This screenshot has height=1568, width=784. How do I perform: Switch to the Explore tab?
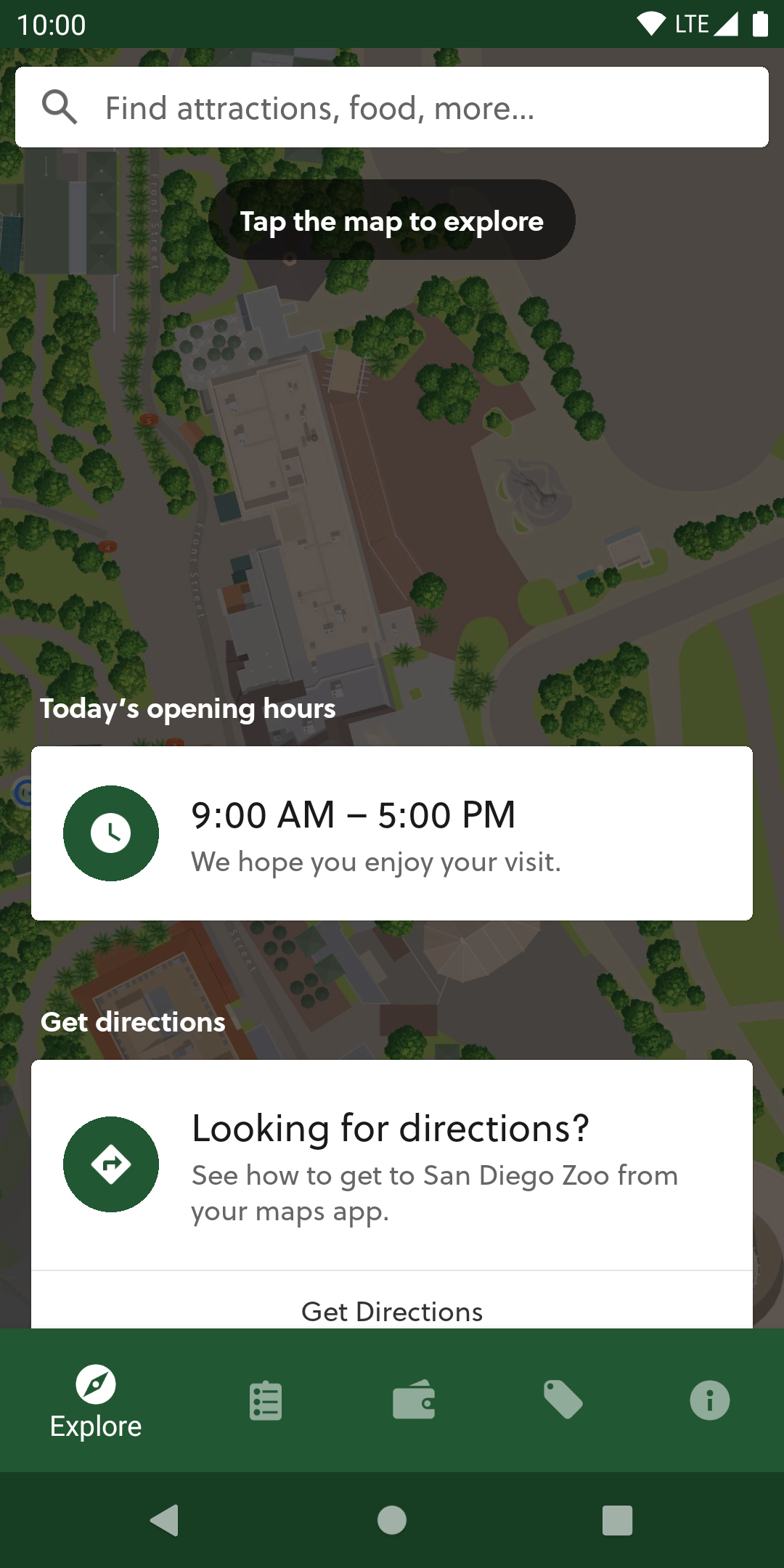[96, 1401]
